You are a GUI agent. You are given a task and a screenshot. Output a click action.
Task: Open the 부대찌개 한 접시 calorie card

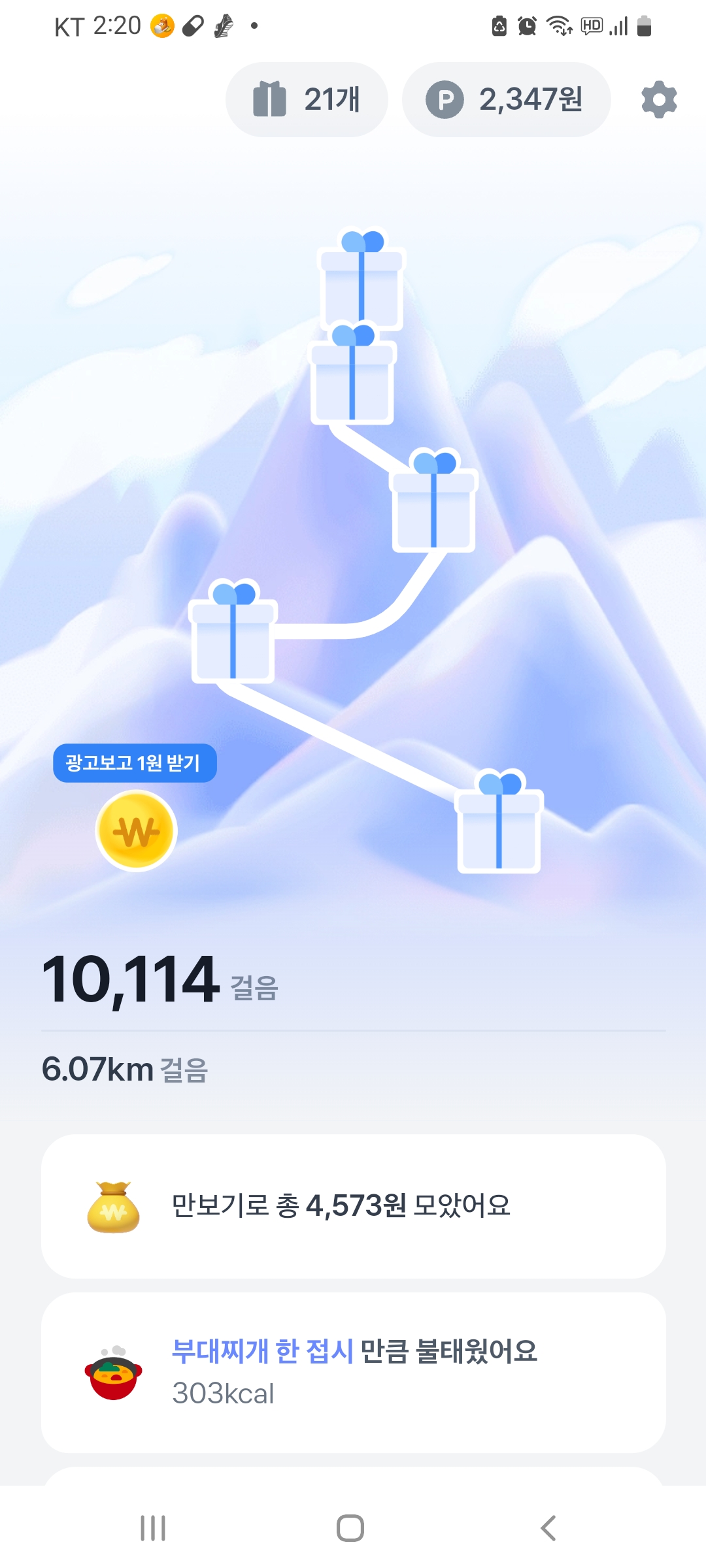click(x=353, y=1372)
